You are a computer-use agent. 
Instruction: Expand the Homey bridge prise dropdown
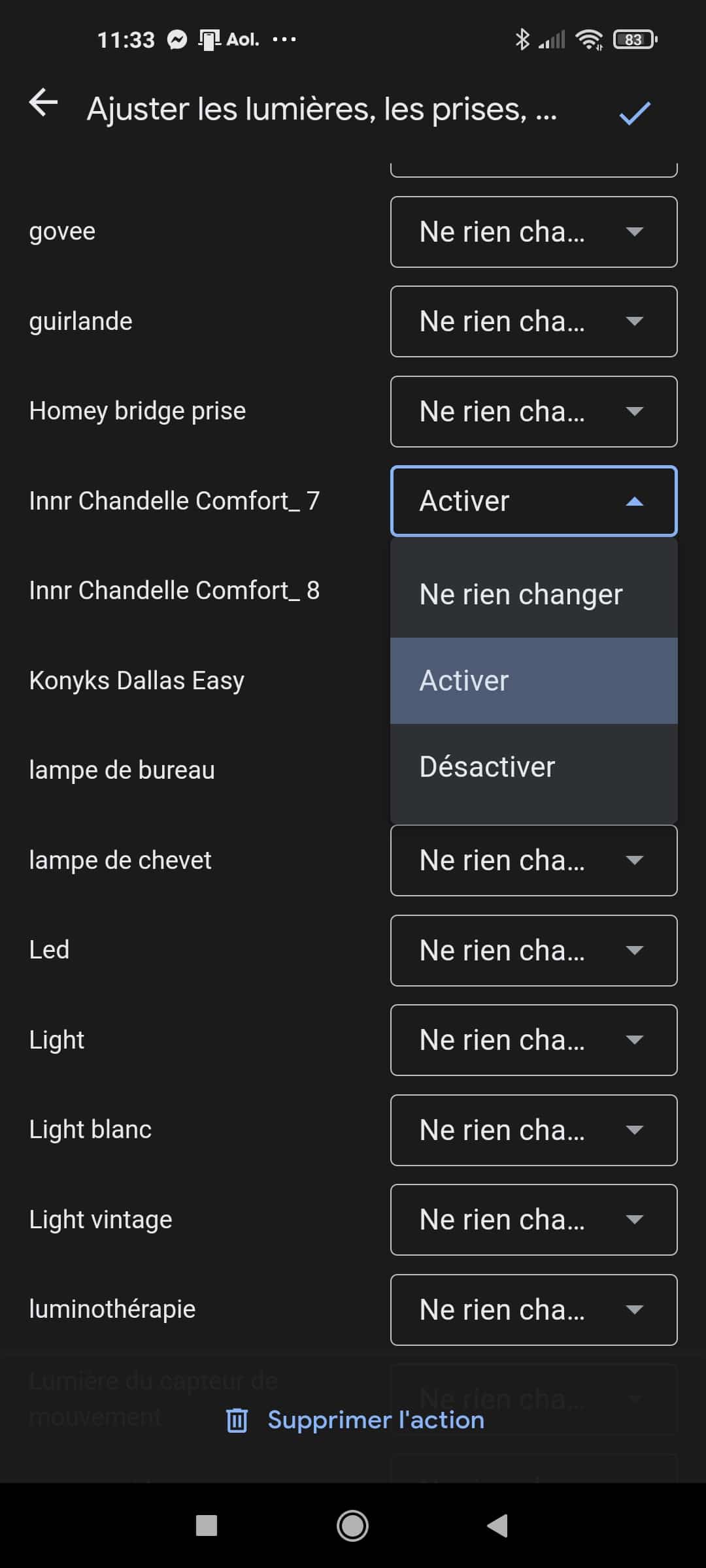pos(533,412)
